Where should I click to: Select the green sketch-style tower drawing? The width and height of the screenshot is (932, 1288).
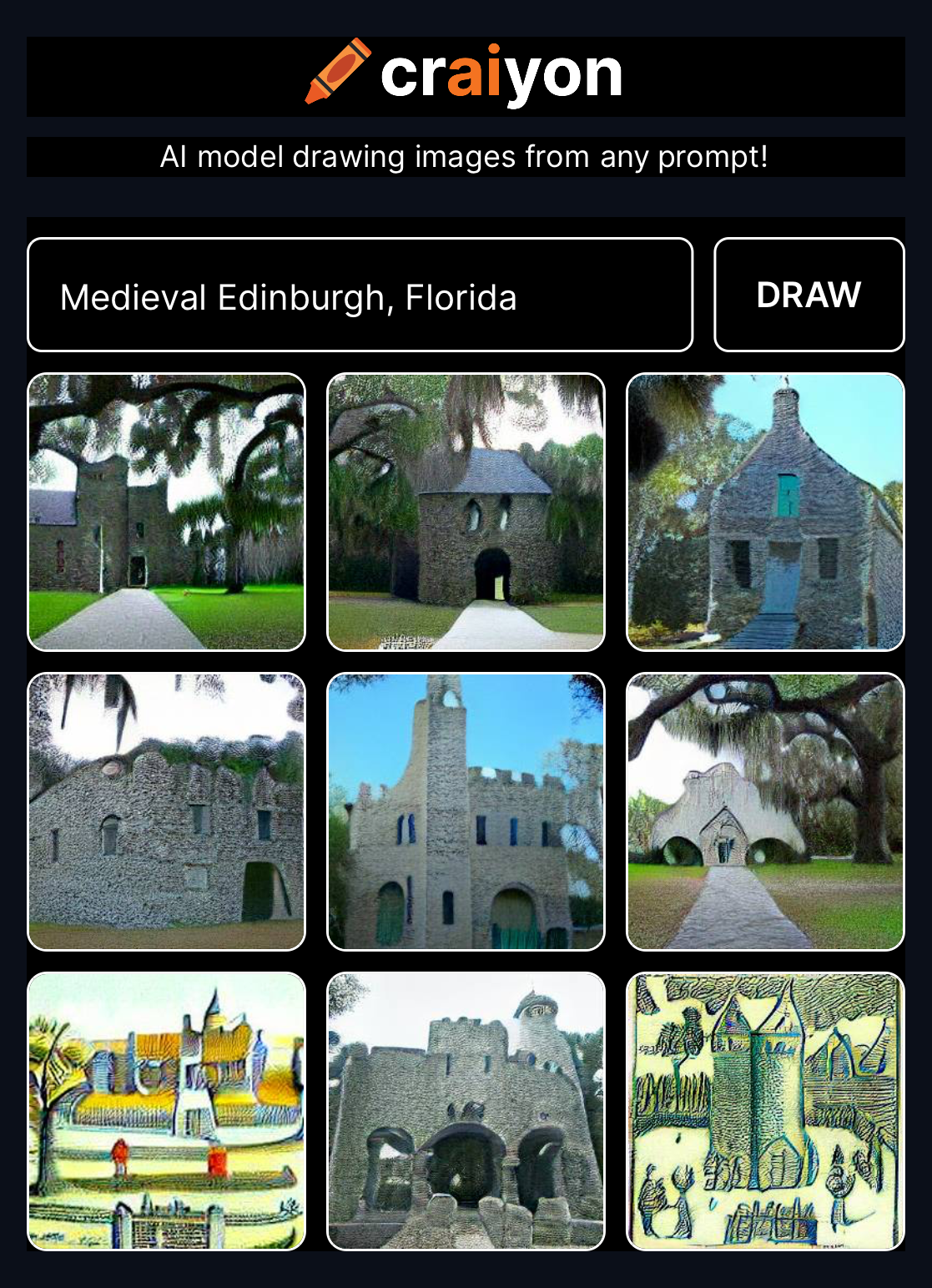pos(765,1111)
